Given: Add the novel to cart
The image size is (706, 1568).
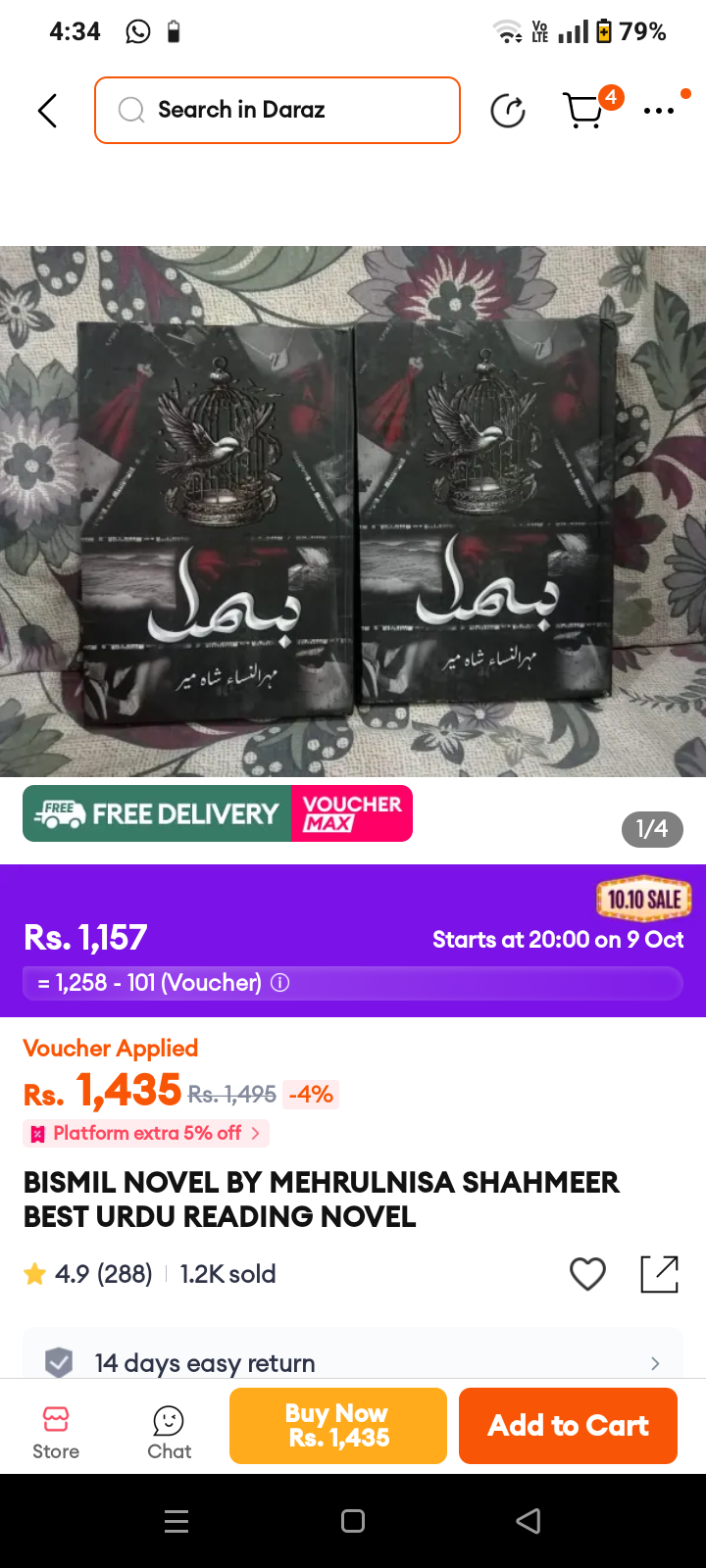Looking at the screenshot, I should pos(568,1426).
